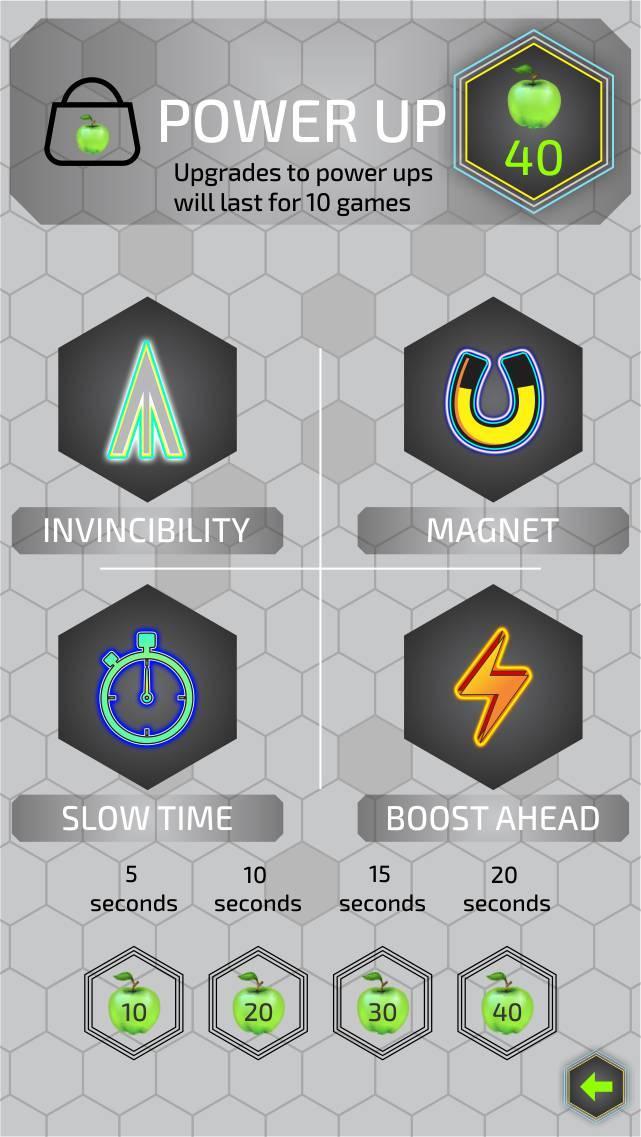
Task: Purchase the 10 seconds upgrade for 20 apples
Action: pos(258,1004)
